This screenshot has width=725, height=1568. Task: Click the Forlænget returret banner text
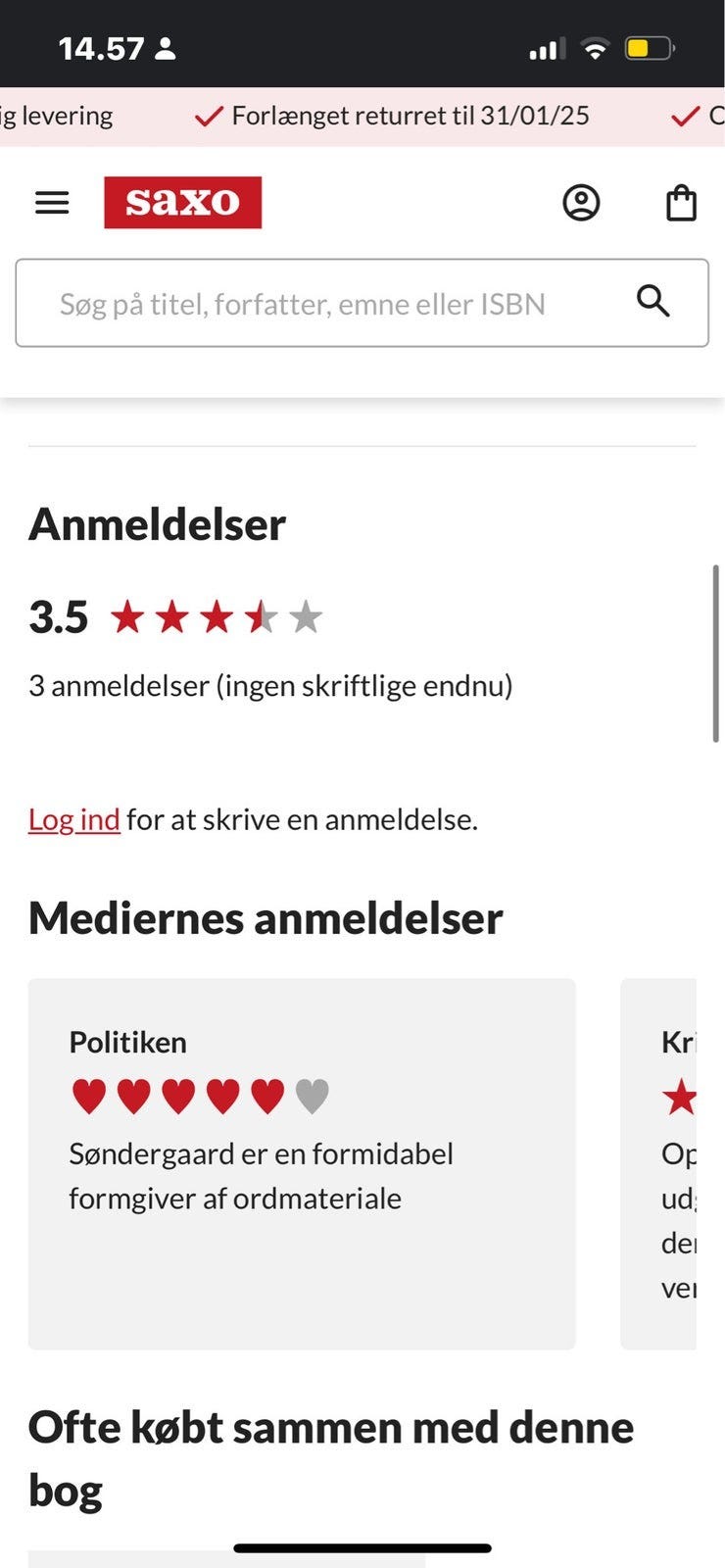coord(410,115)
